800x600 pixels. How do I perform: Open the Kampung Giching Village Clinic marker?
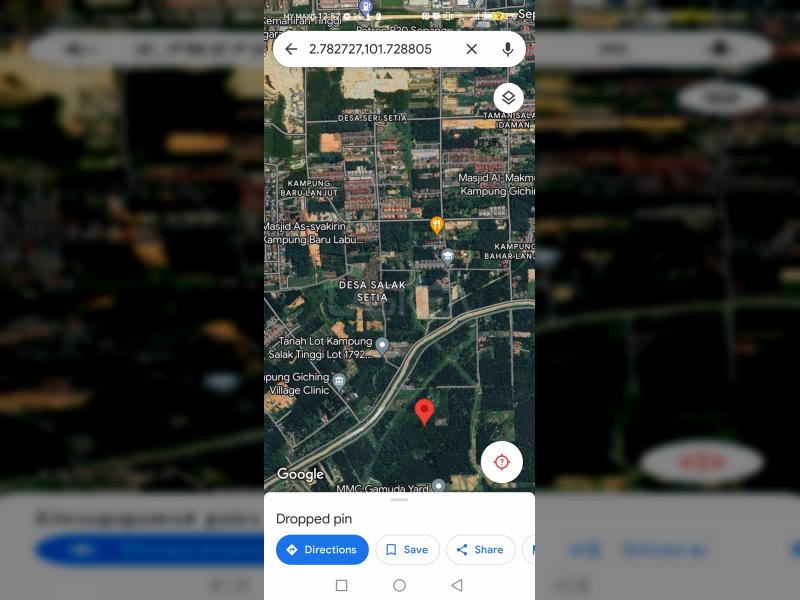click(339, 381)
